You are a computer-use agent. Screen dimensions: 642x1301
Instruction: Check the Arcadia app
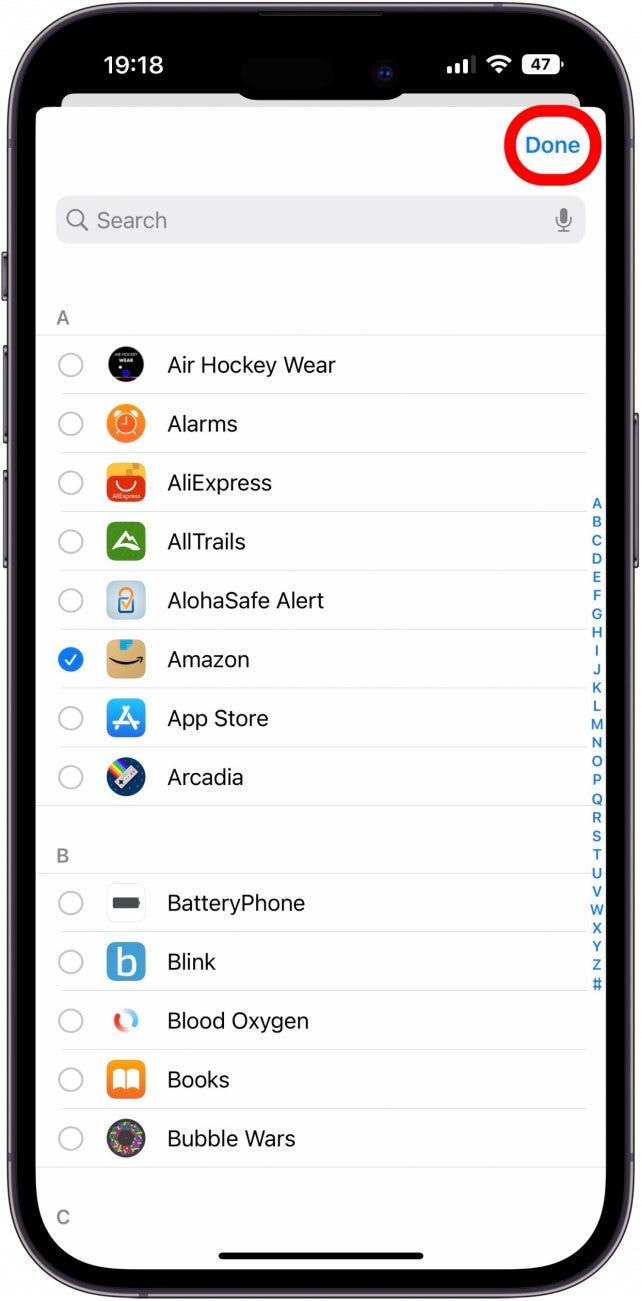click(x=70, y=777)
